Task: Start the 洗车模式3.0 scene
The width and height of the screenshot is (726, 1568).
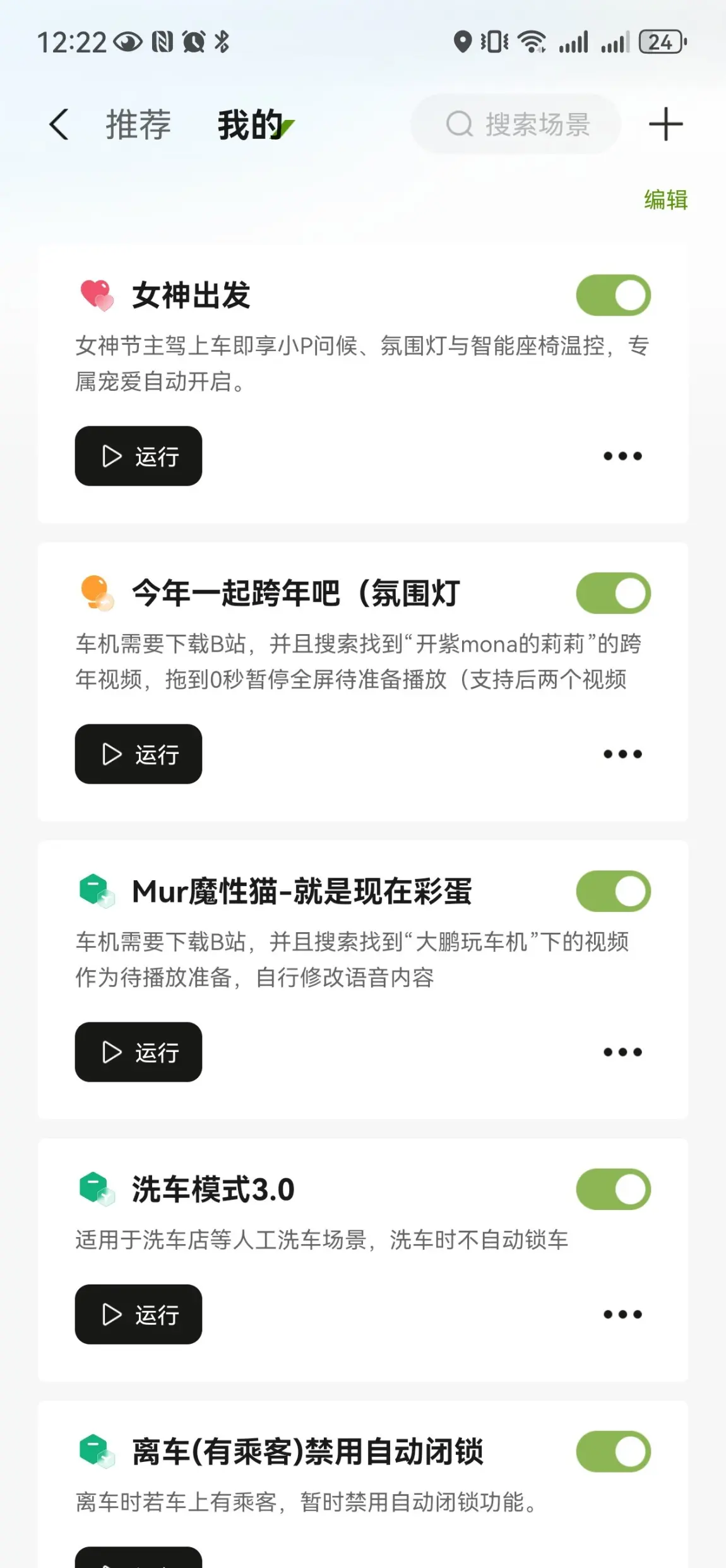Action: pos(138,1314)
